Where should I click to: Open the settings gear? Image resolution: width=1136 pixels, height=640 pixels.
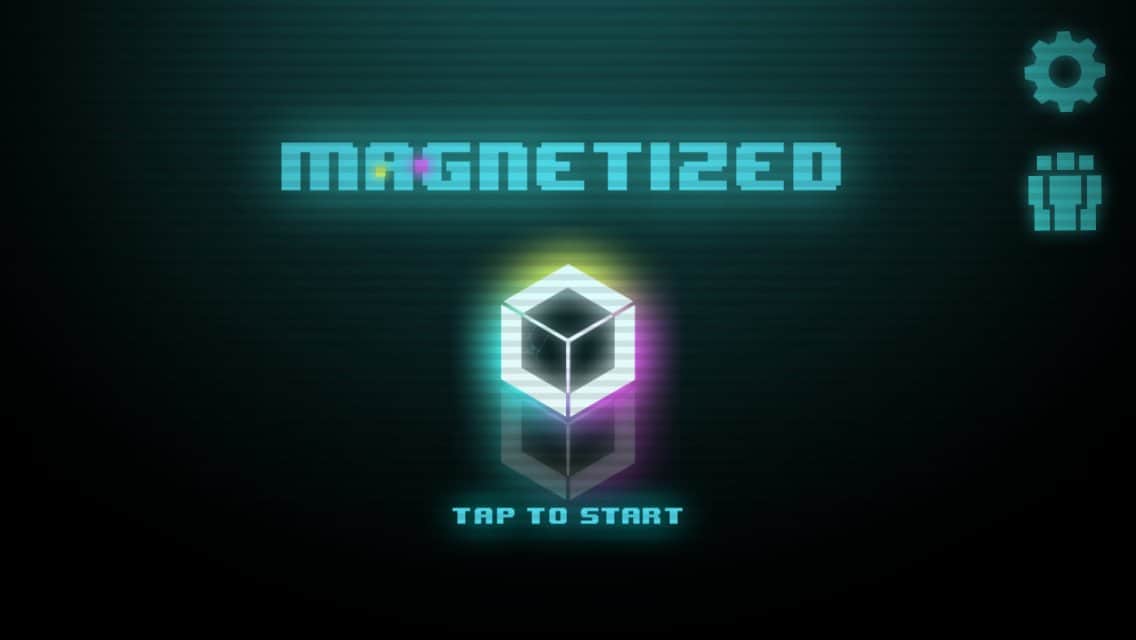click(1064, 70)
